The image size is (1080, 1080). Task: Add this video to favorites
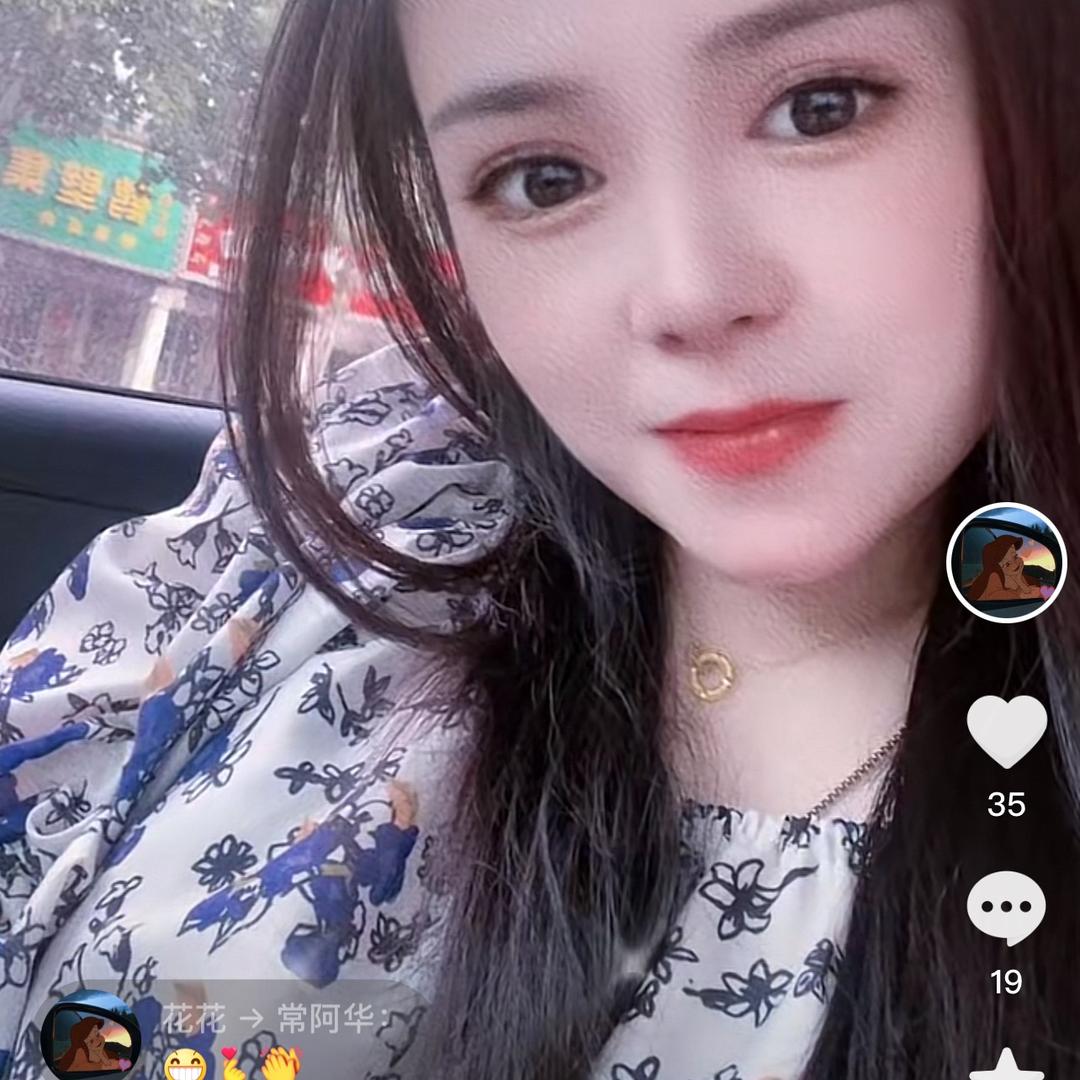coord(1006,1064)
